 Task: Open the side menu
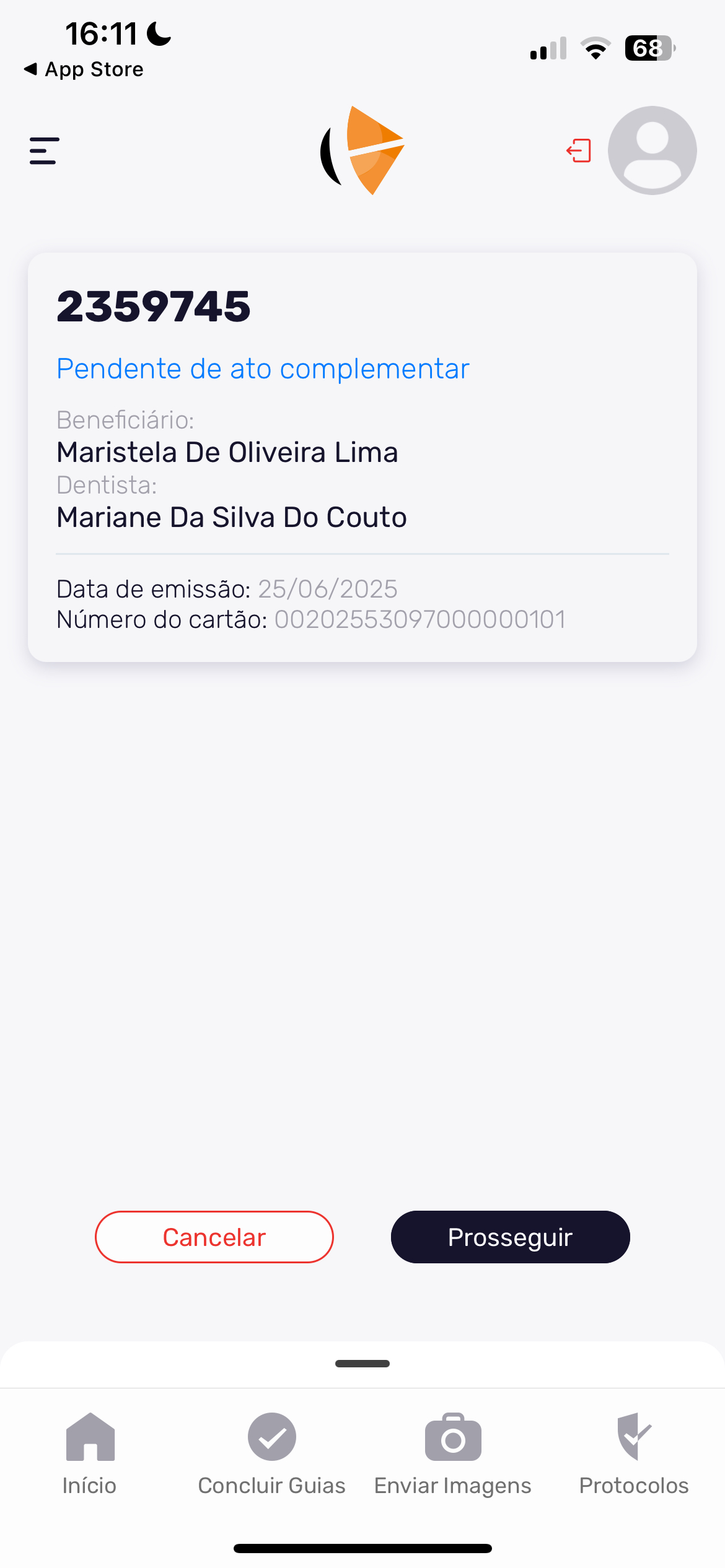point(45,151)
